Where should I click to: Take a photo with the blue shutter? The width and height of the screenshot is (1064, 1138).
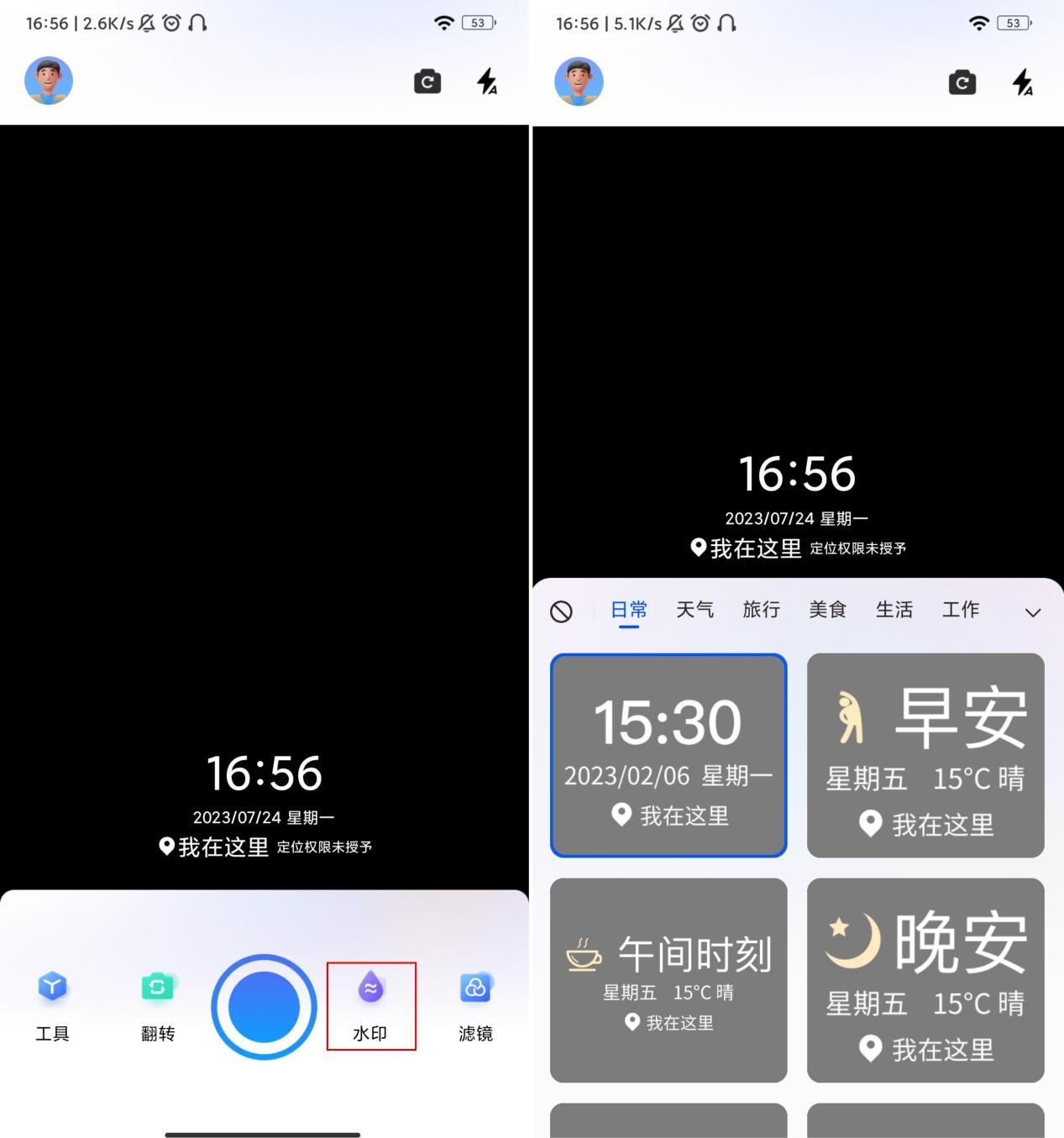264,1006
